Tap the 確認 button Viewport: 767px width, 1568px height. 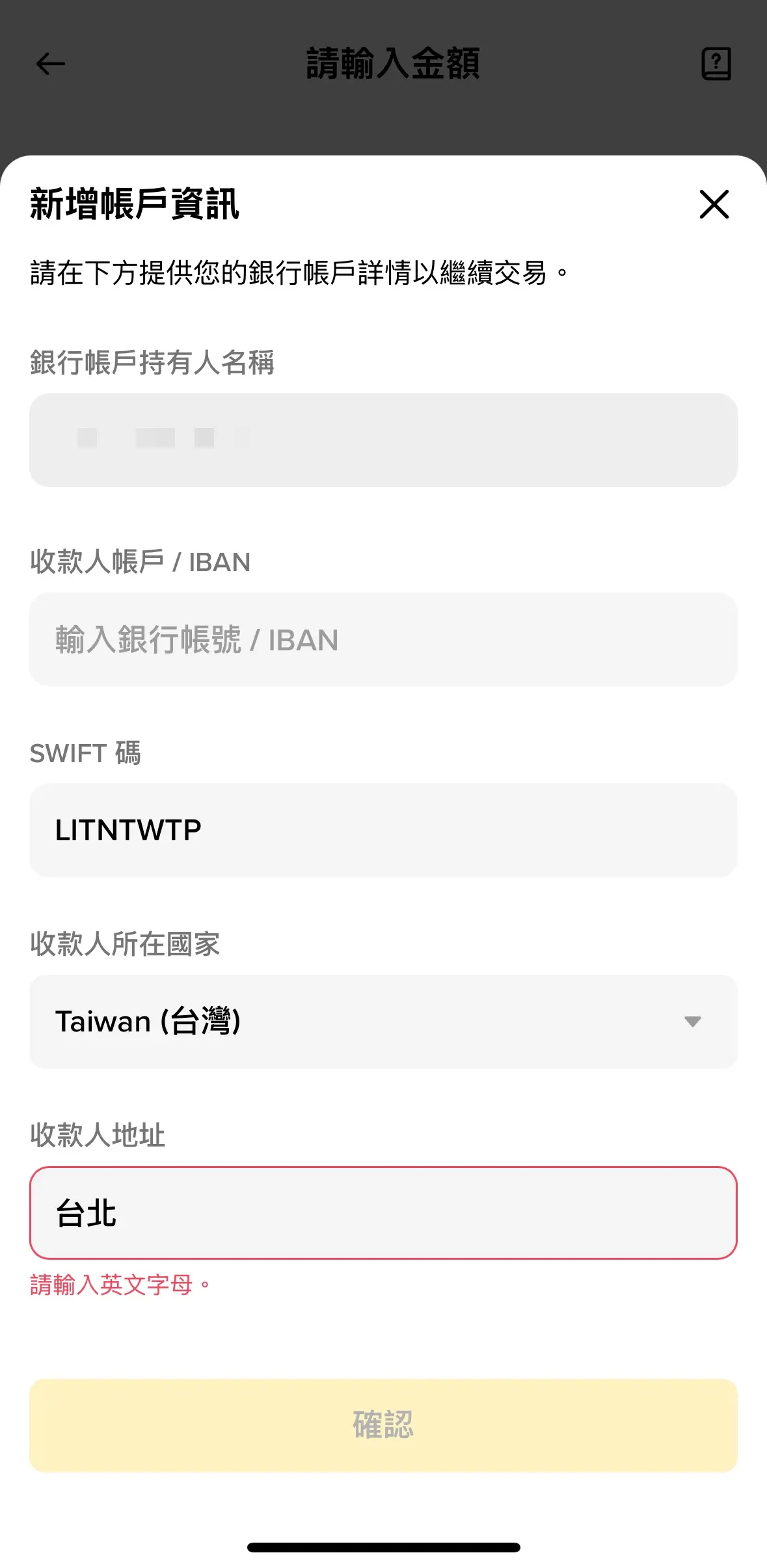[383, 1425]
